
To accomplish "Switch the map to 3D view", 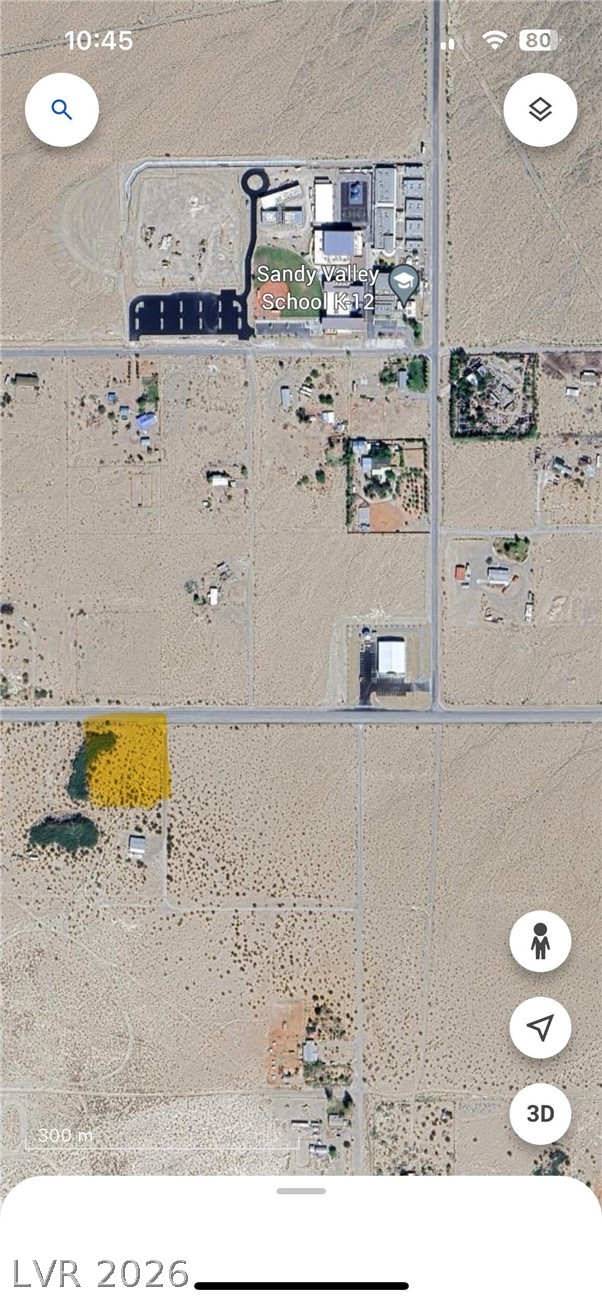I will tap(540, 1114).
